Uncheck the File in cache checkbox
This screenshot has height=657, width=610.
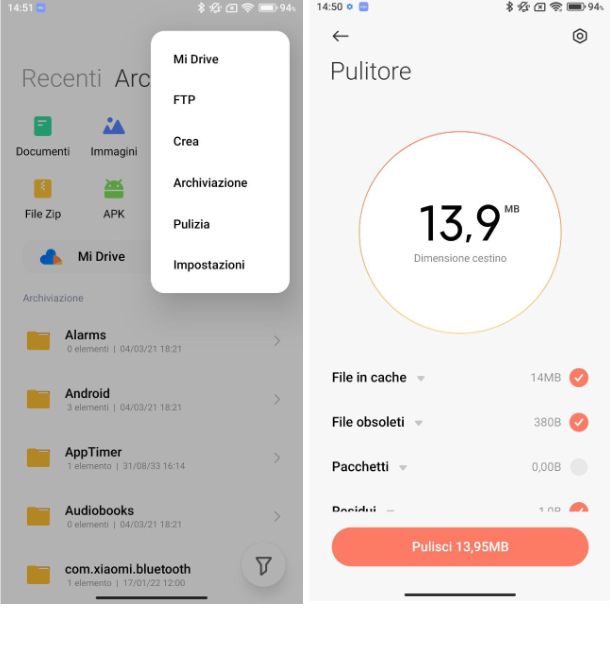click(x=578, y=377)
